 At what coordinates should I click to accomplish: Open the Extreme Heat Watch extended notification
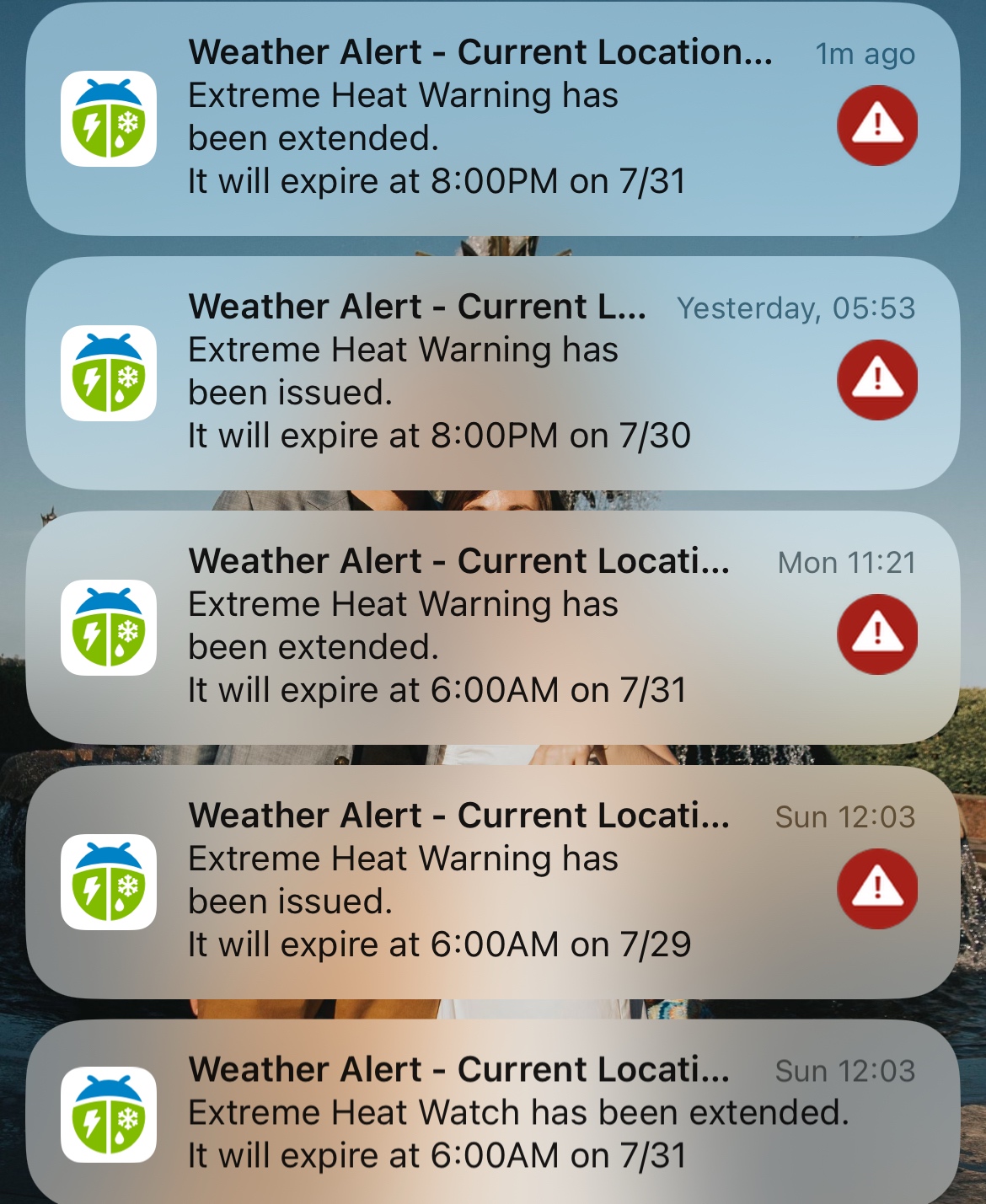pyautogui.click(x=492, y=1114)
